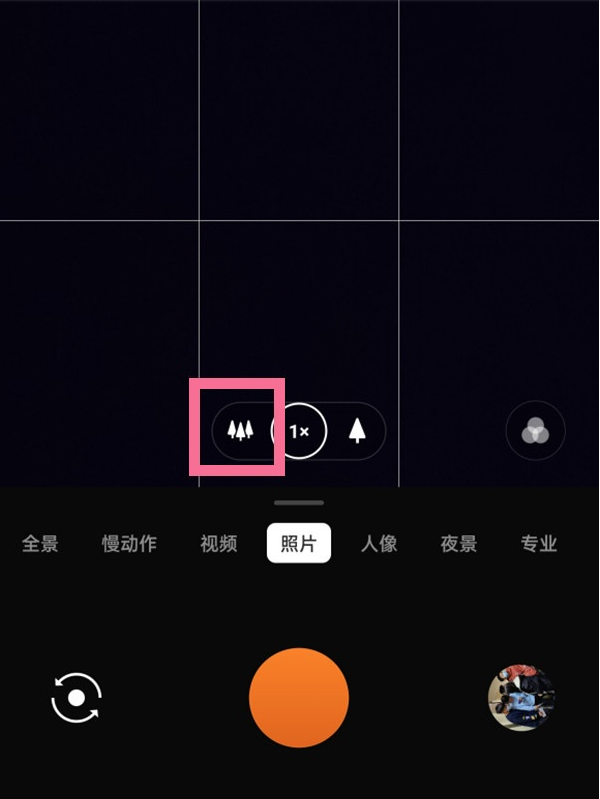The image size is (600, 799).
Task: Switch to the wide-angle three-trees lens
Action: click(x=241, y=431)
